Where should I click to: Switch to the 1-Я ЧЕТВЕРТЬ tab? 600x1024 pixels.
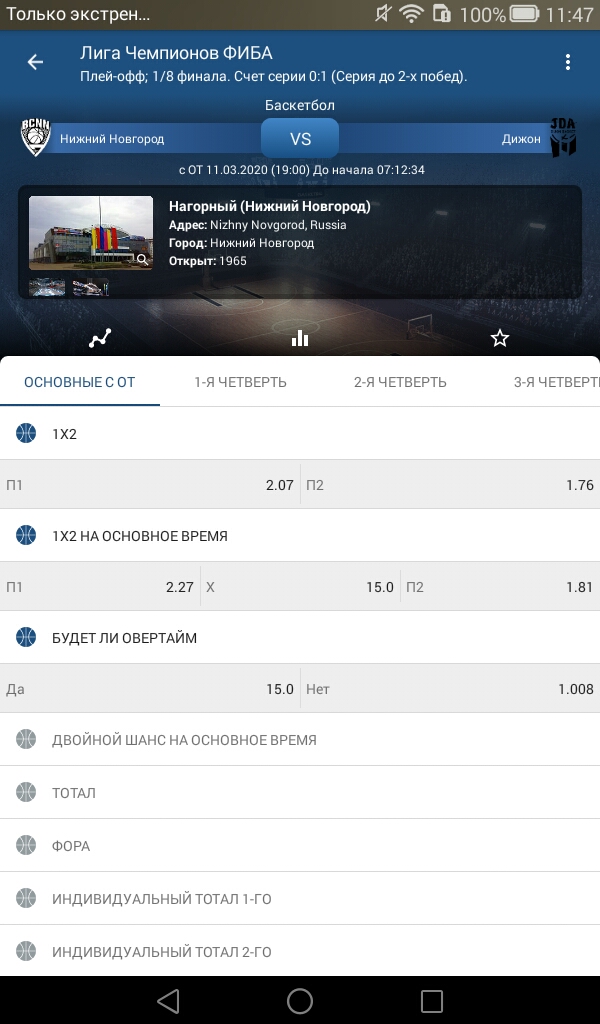(x=240, y=382)
